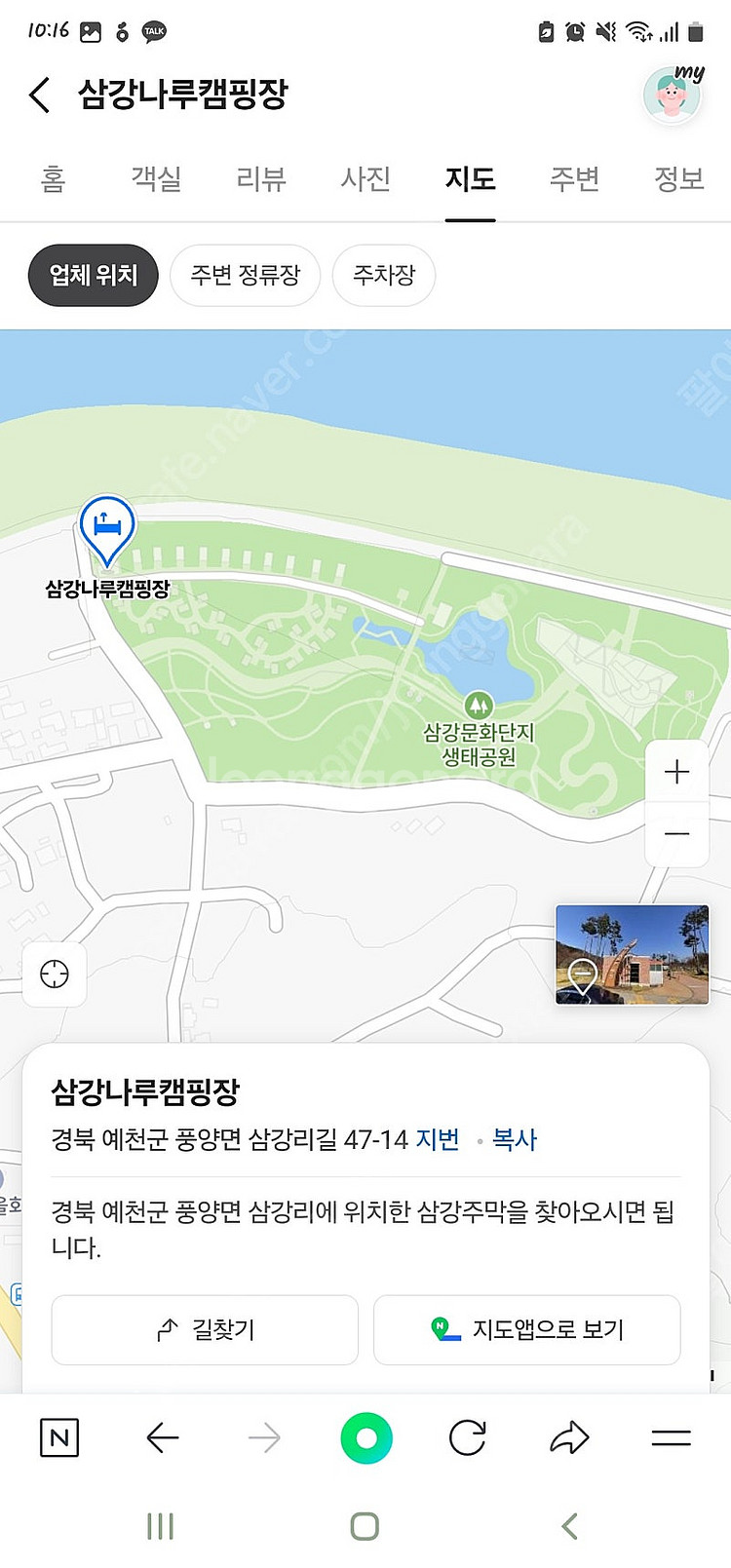Reload the page in the browser toolbar
The width and height of the screenshot is (731, 1568).
(x=468, y=1437)
